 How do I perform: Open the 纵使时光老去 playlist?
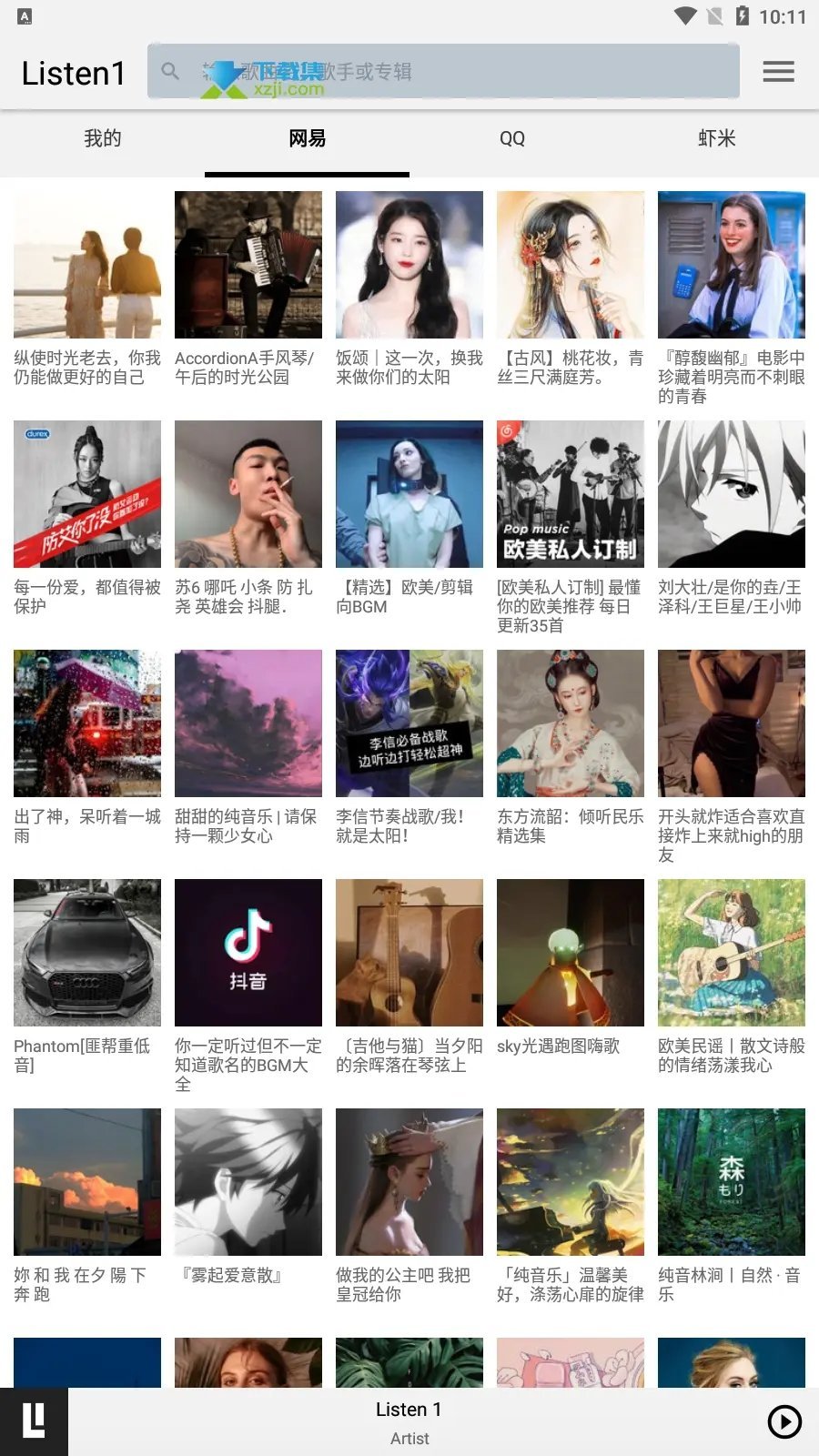coord(87,265)
